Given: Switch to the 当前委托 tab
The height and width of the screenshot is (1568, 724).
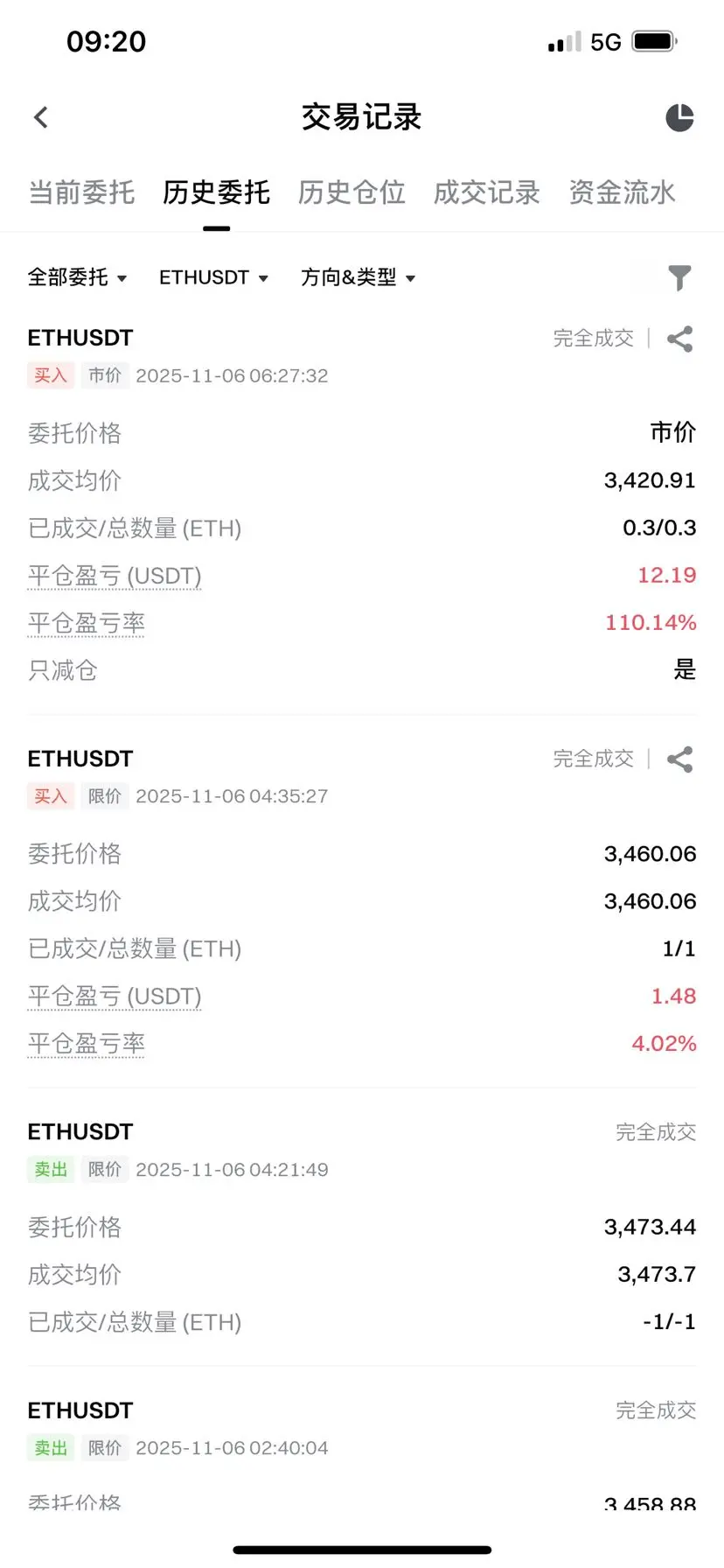Looking at the screenshot, I should coord(81,192).
